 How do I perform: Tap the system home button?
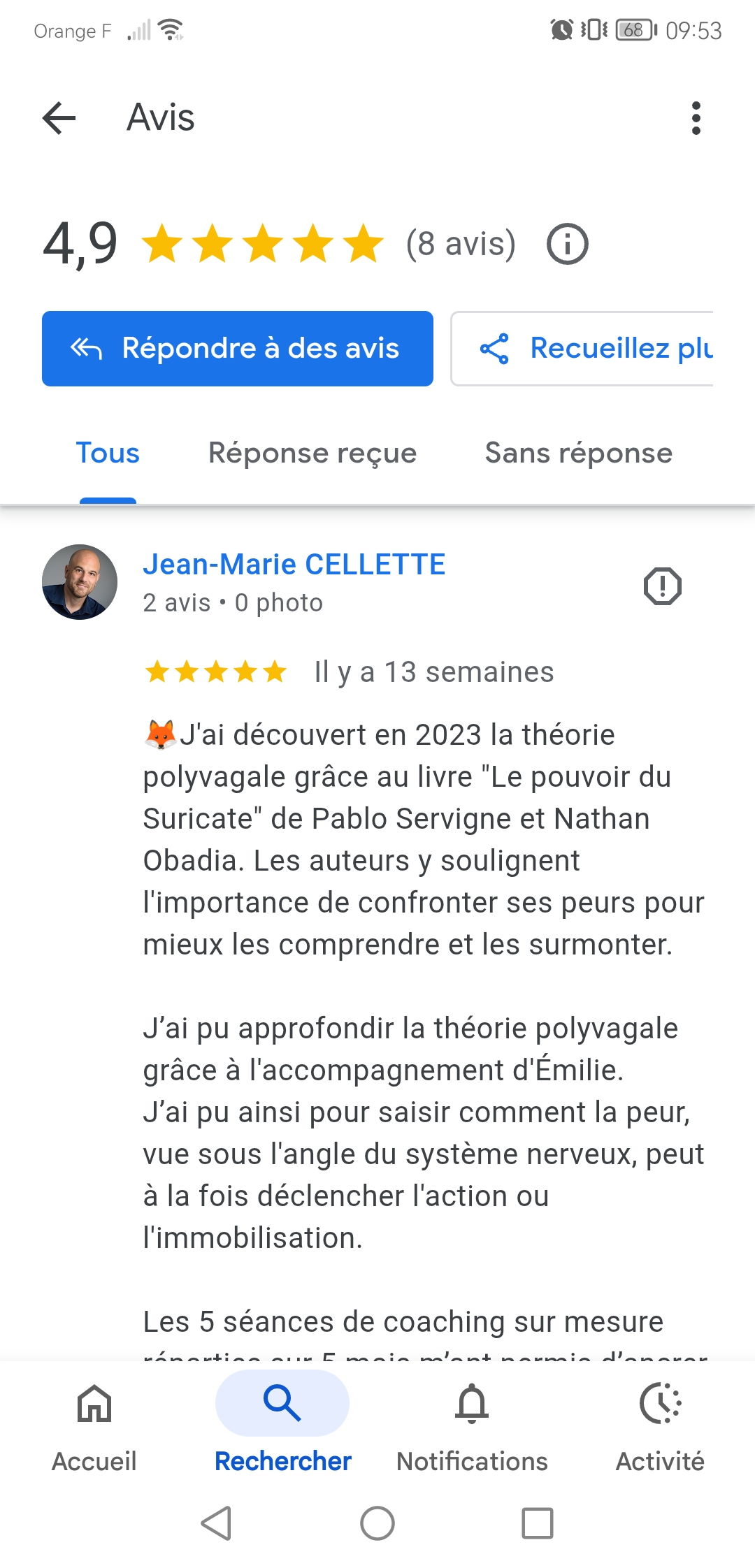pyautogui.click(x=377, y=1523)
